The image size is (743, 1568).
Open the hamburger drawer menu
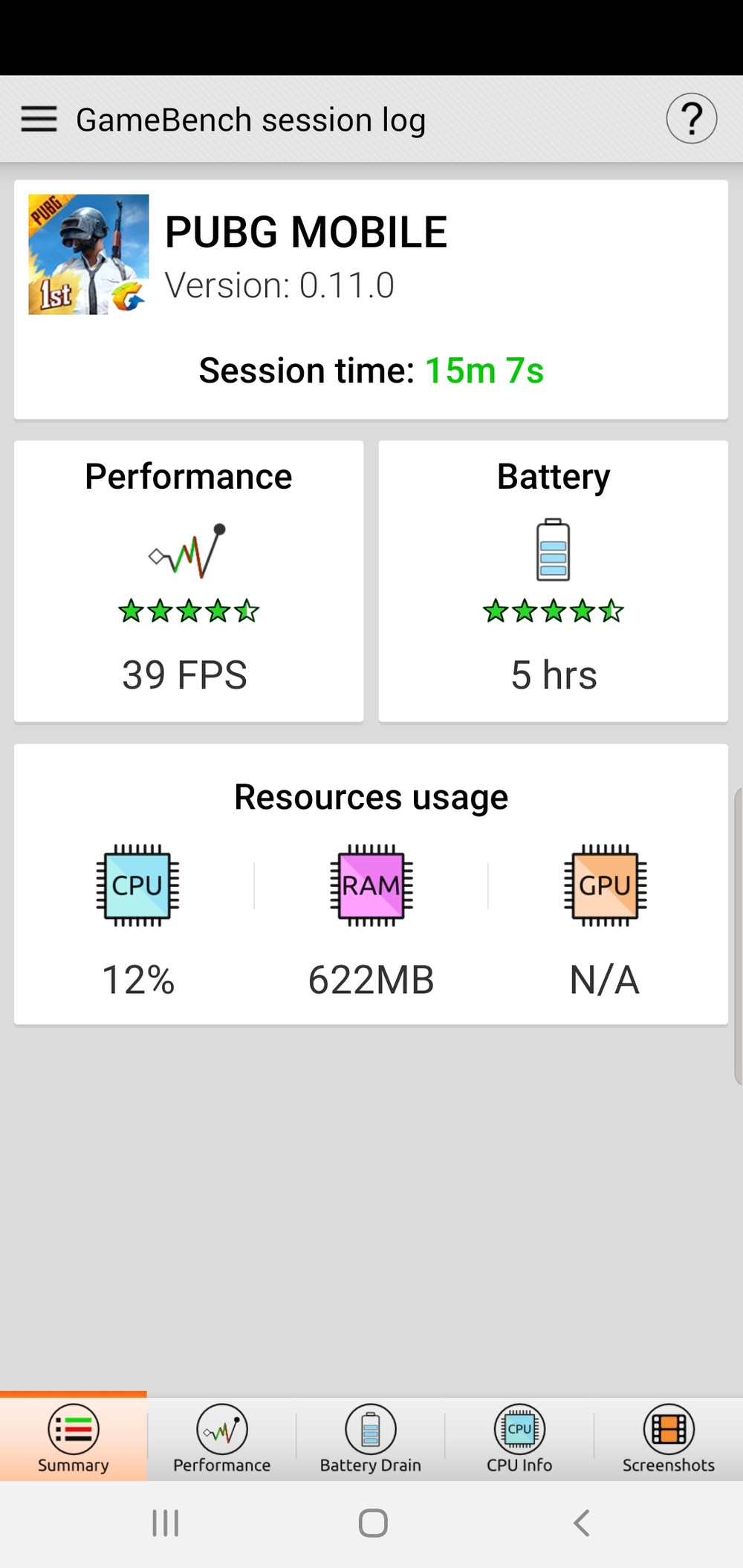[x=39, y=119]
